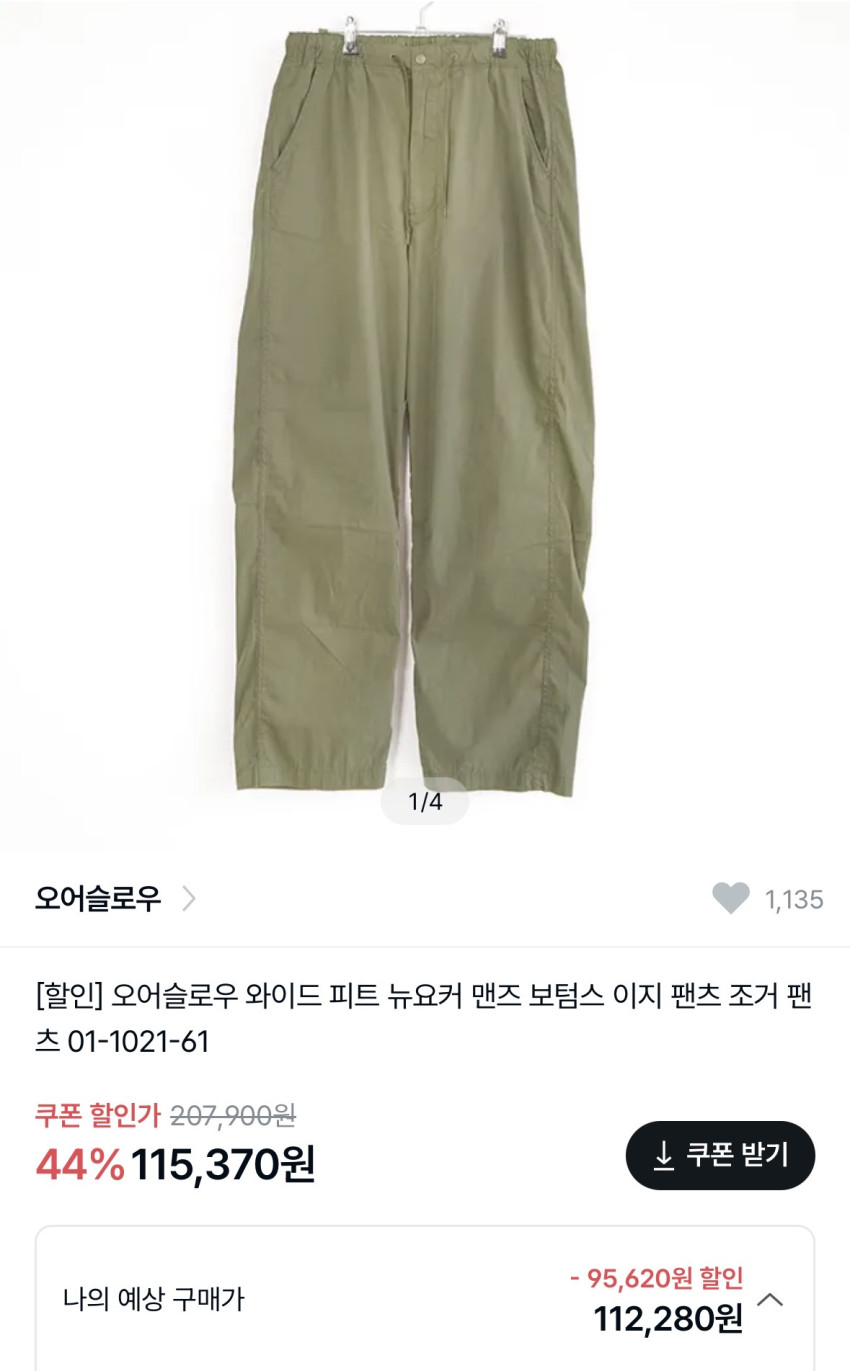Collapse the 나의 예상 구매가 section
This screenshot has height=1371, width=850.
[770, 1300]
